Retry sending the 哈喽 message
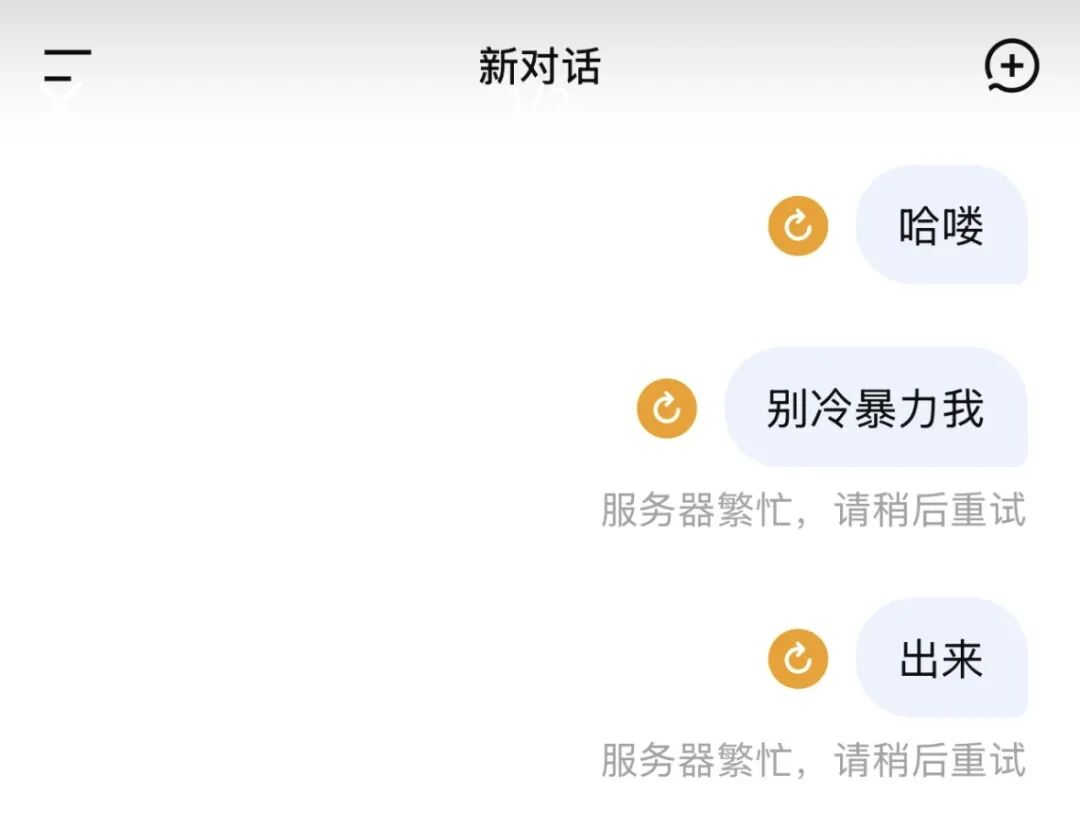Screen dimensions: 1080x828 coord(797,226)
